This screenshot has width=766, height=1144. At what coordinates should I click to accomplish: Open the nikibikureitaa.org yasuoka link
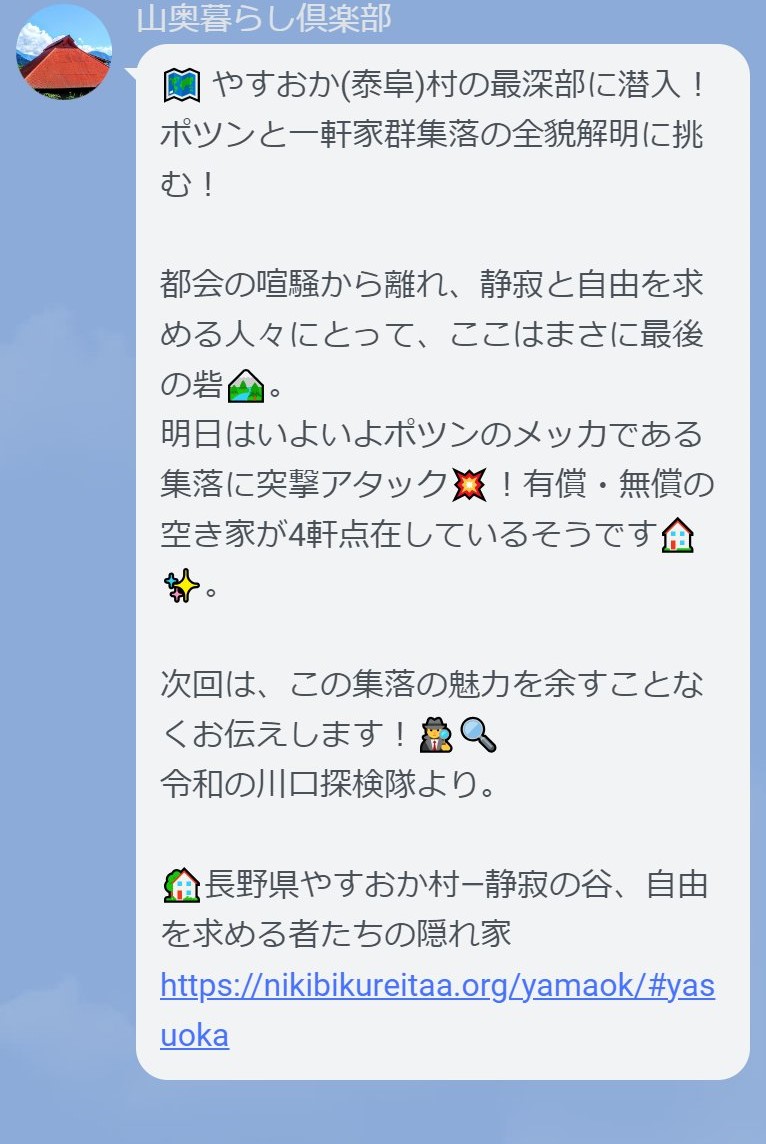click(x=437, y=985)
